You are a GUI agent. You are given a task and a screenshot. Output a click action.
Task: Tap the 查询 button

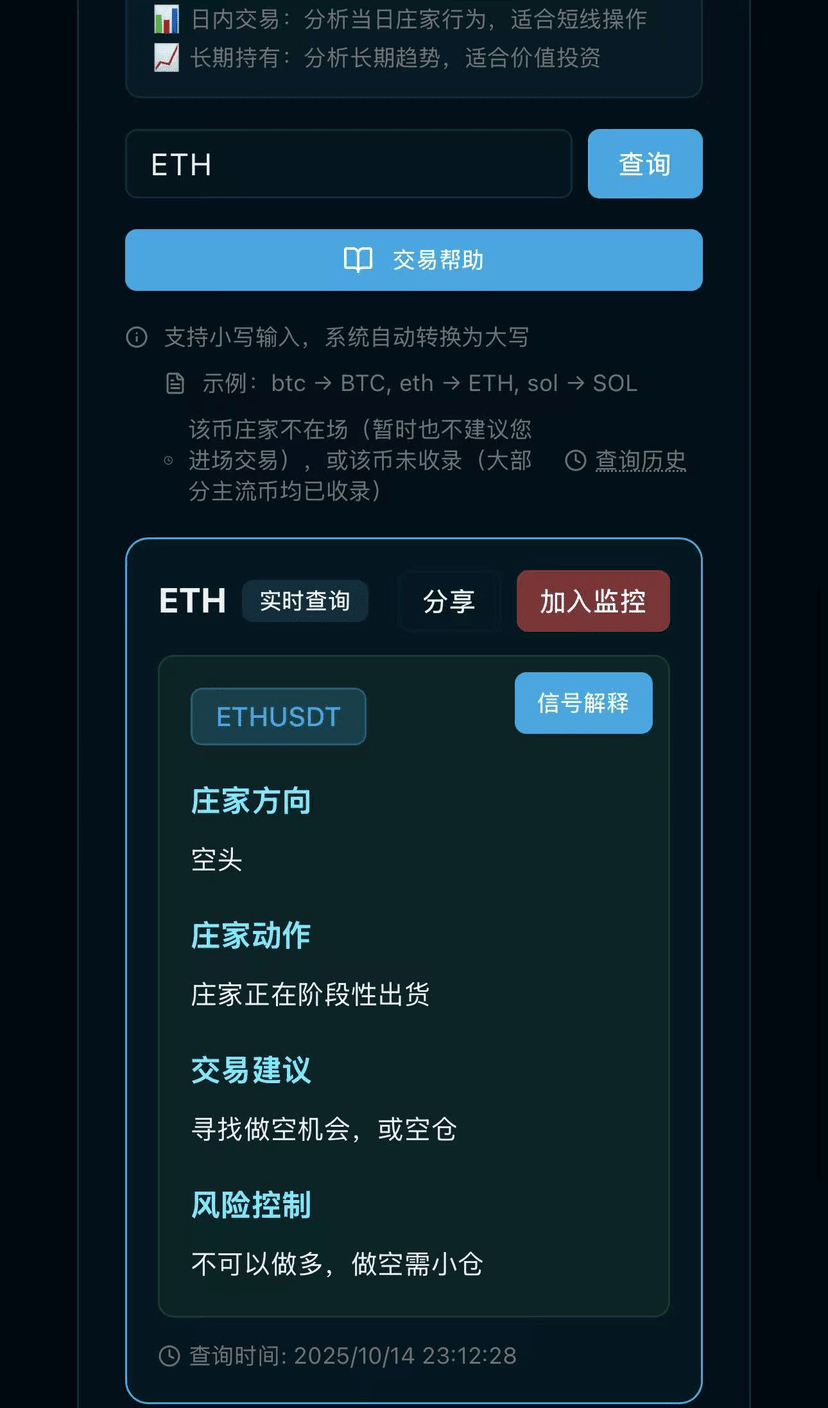coord(645,164)
